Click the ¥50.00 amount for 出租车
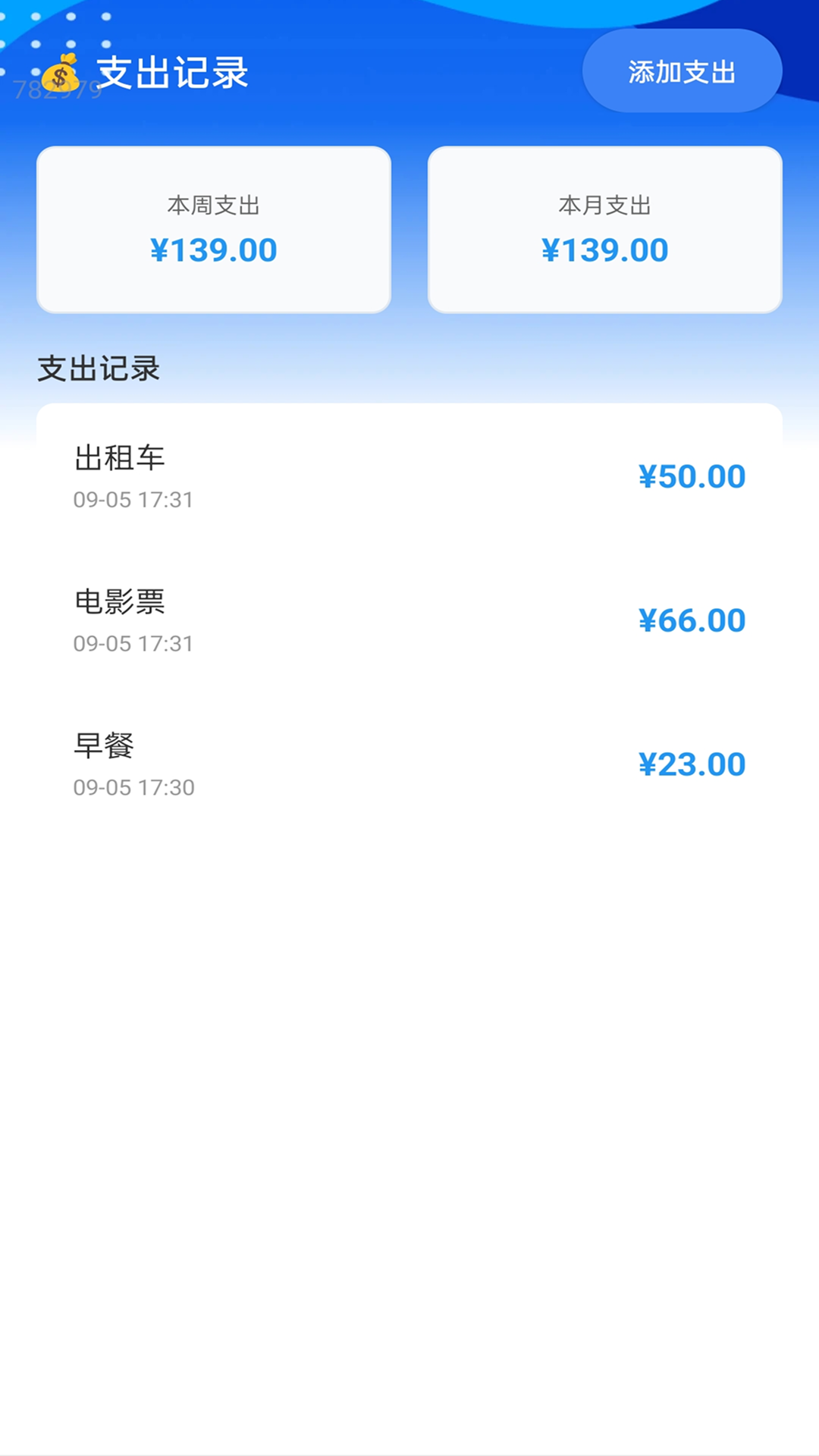Screen dimensions: 819x1456 click(691, 476)
